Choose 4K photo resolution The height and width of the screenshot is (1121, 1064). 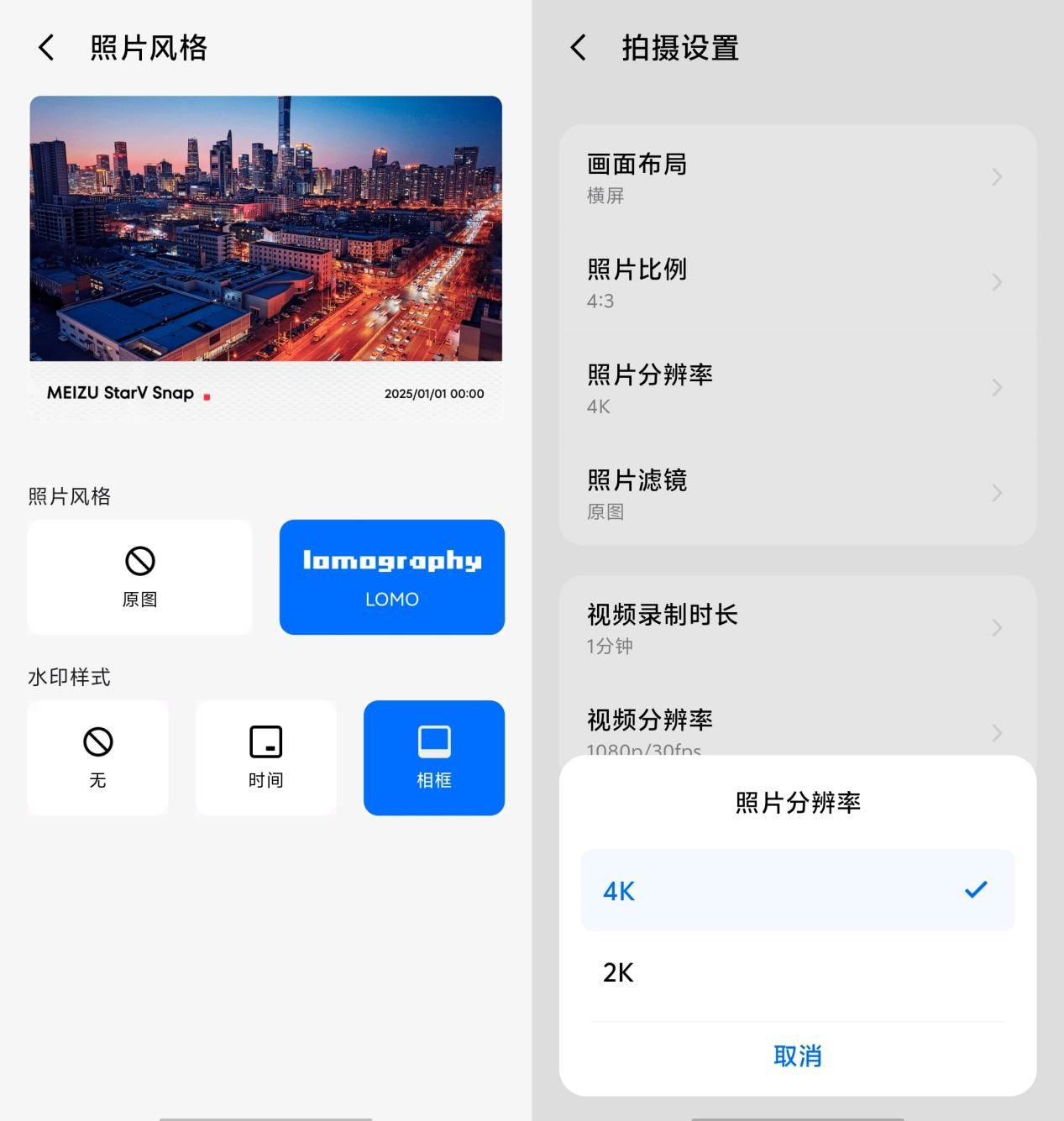tap(797, 890)
